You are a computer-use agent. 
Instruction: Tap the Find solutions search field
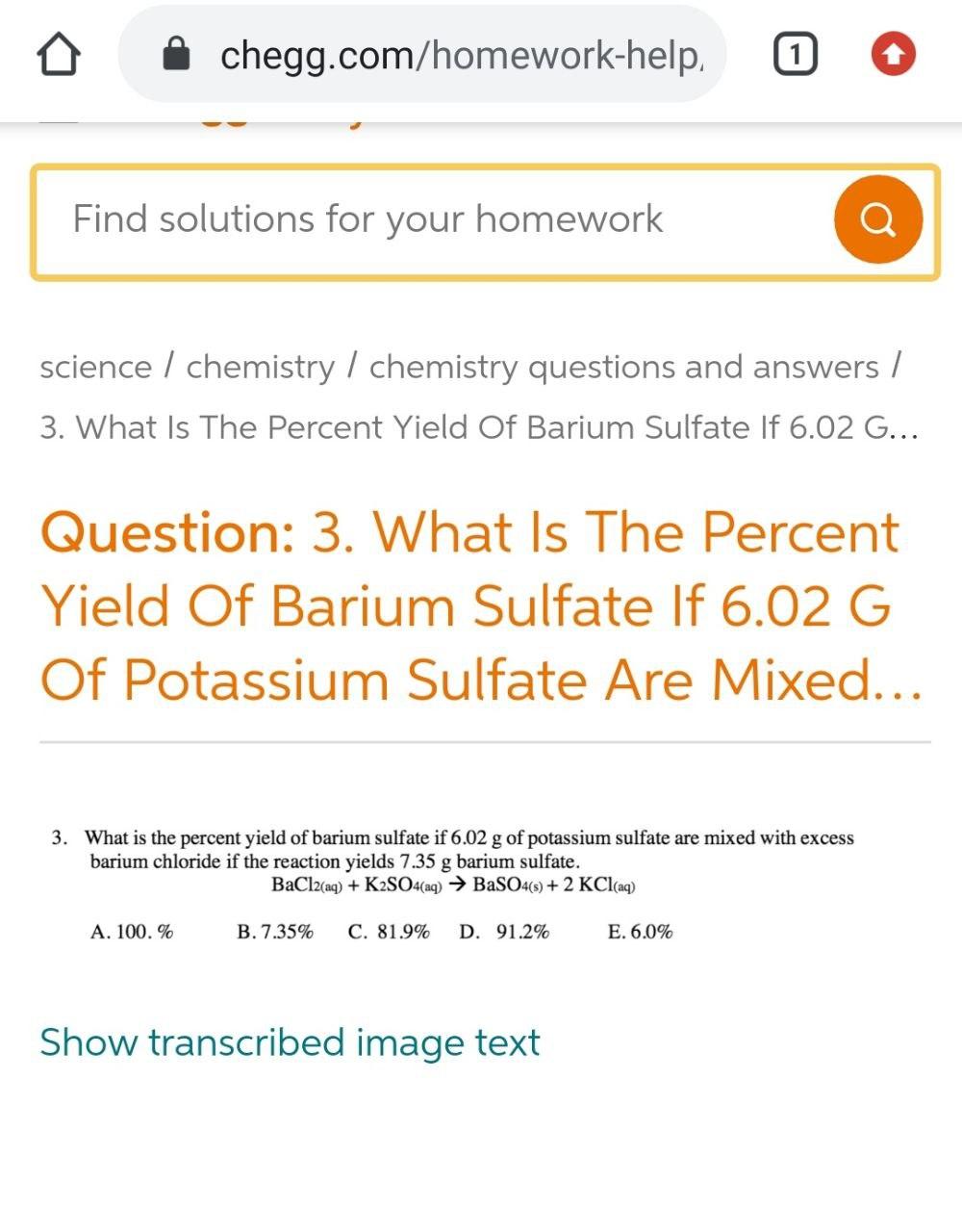click(x=423, y=220)
